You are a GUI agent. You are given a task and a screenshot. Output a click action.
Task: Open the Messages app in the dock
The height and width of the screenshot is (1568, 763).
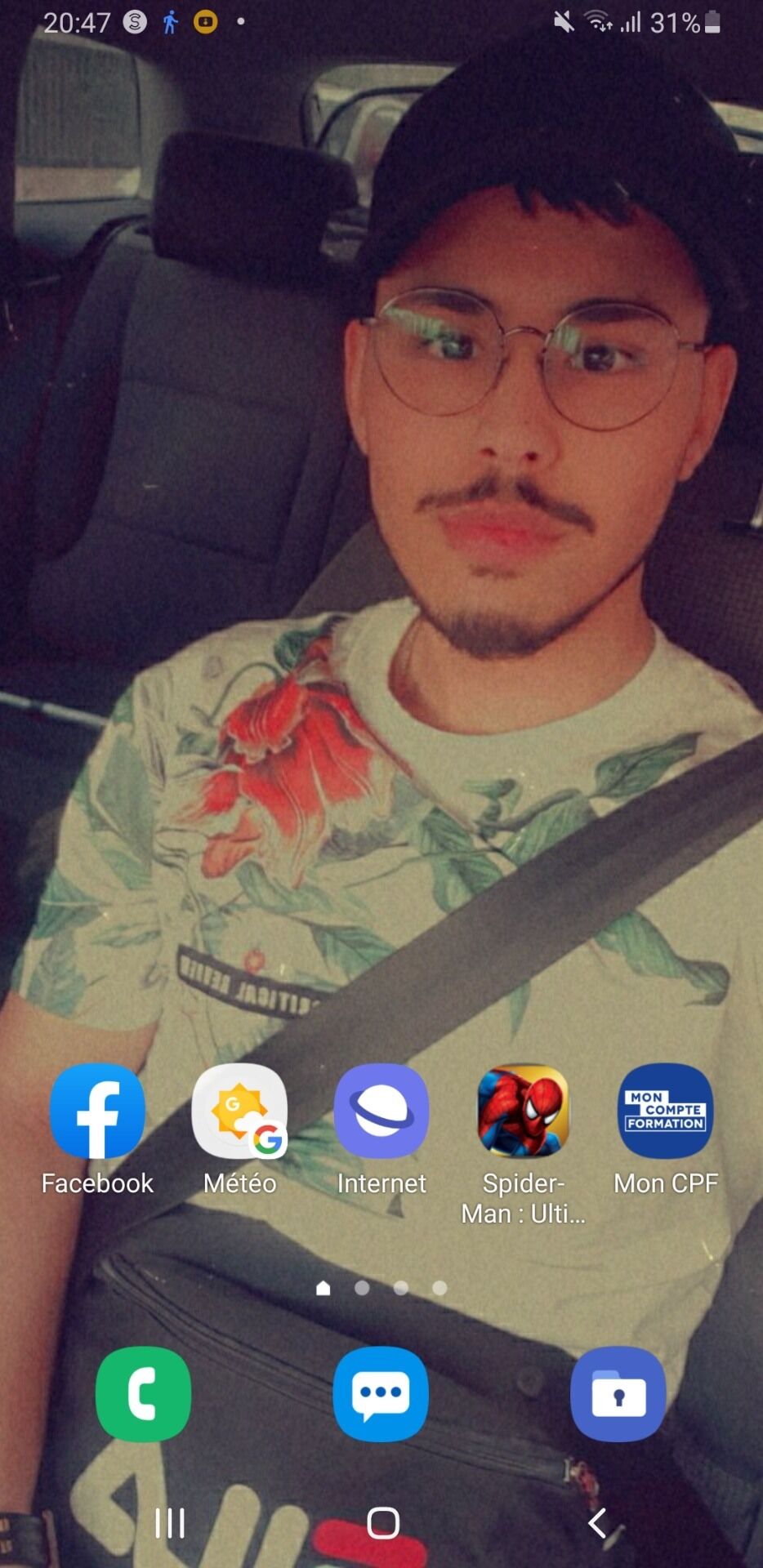(x=381, y=1394)
